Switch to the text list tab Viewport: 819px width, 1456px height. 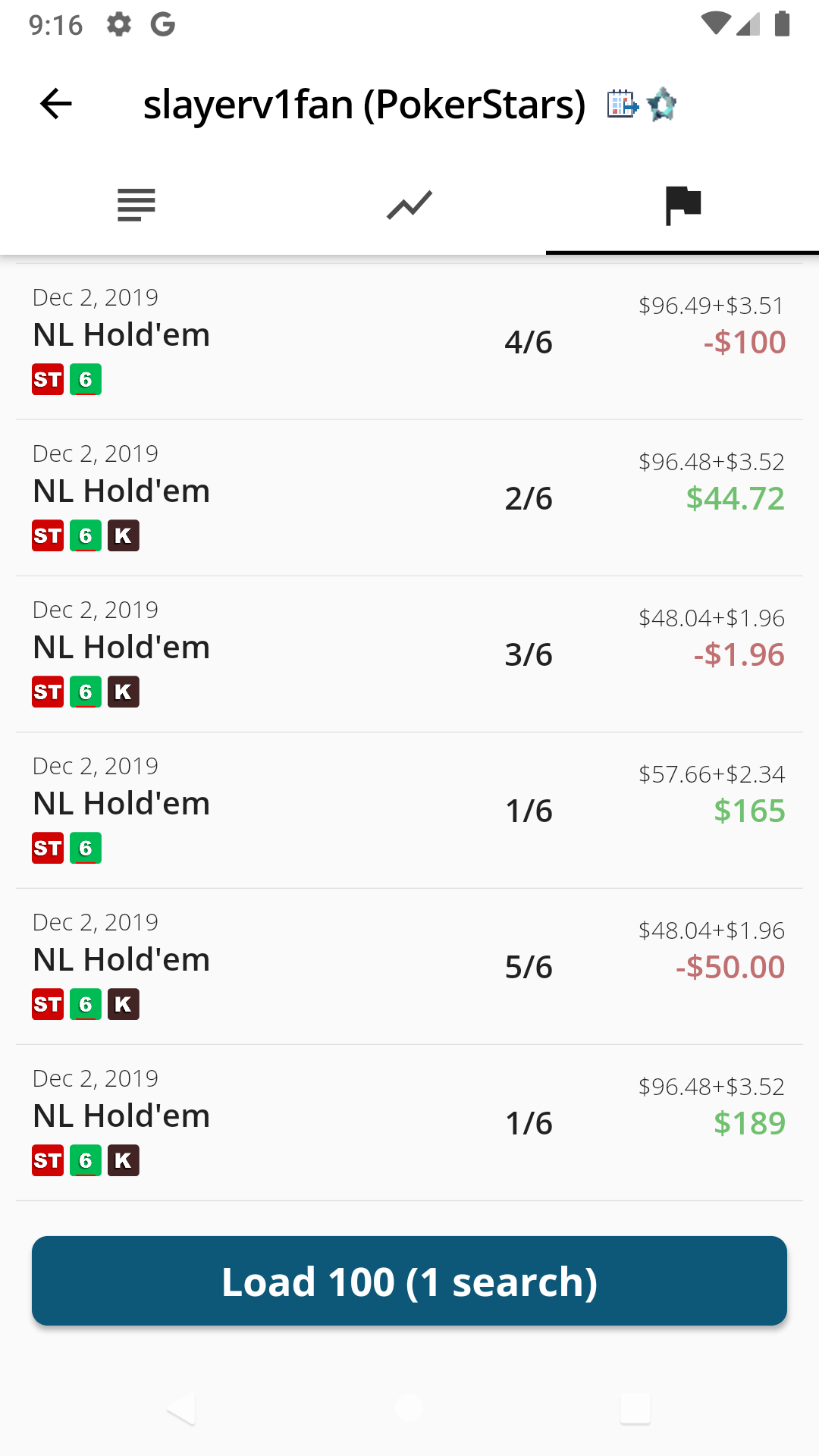[x=136, y=205]
